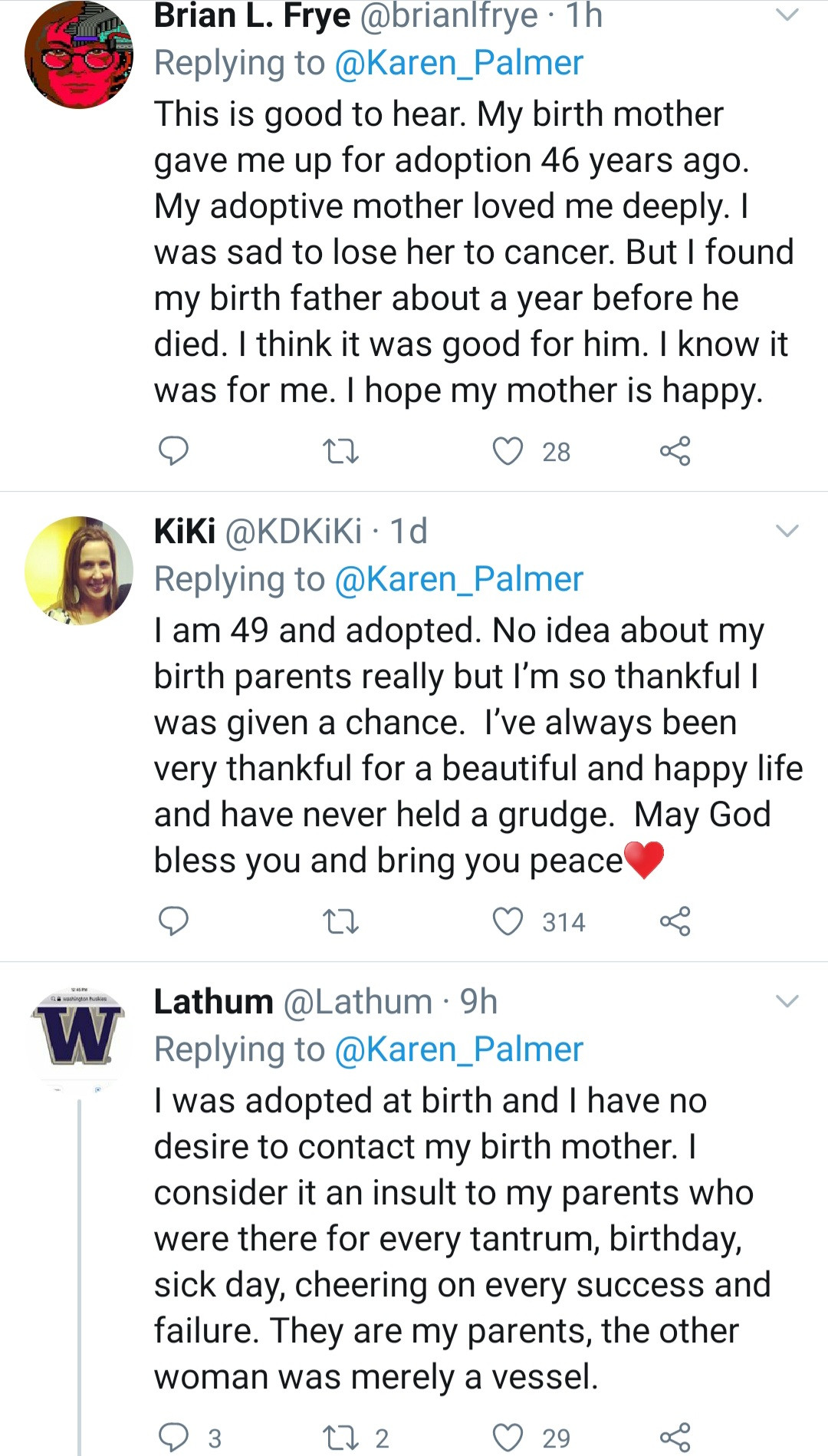Reply to Lathum's tweet
The height and width of the screenshot is (1456, 828).
173,1437
